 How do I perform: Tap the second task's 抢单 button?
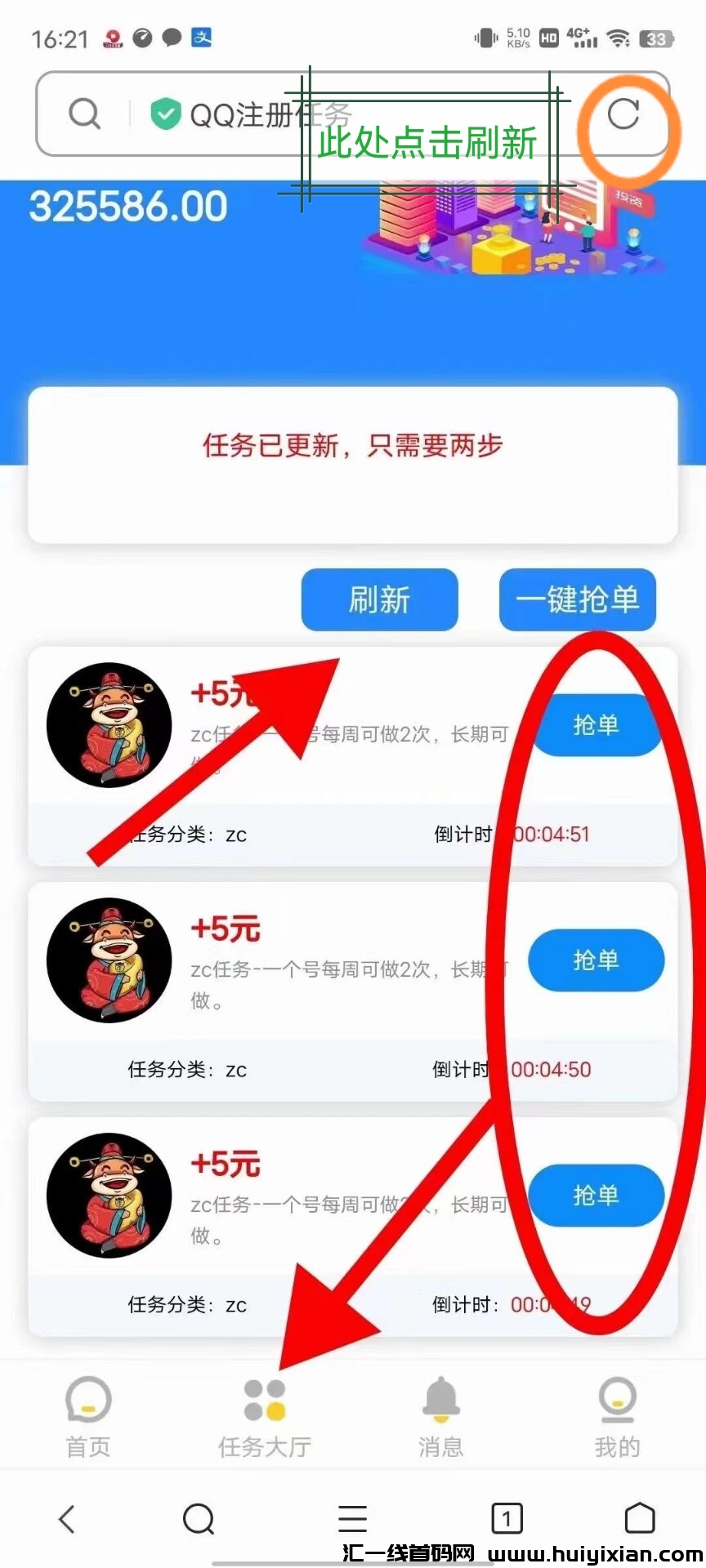click(596, 961)
